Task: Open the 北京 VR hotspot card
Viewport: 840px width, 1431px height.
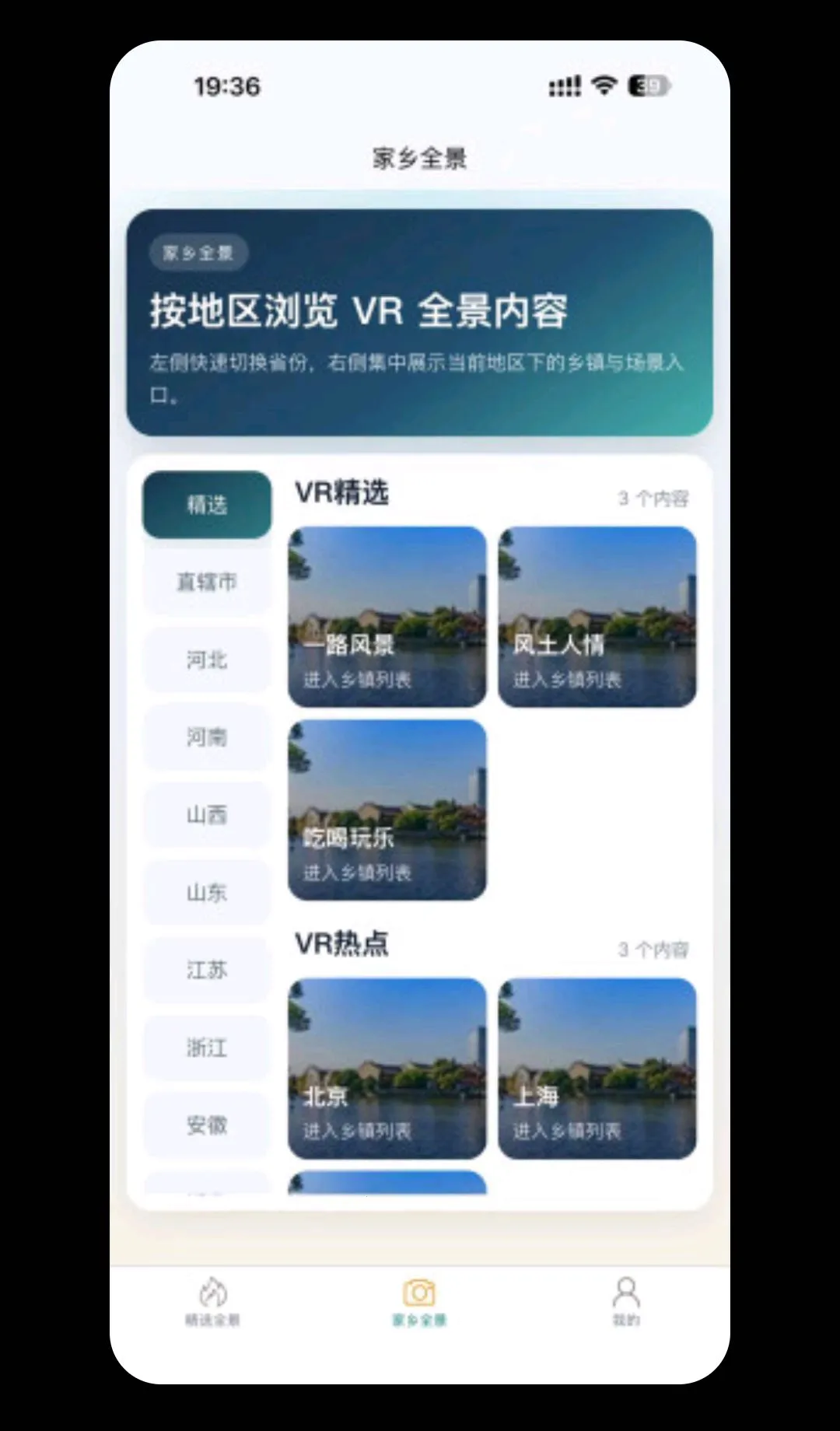Action: pos(387,1068)
